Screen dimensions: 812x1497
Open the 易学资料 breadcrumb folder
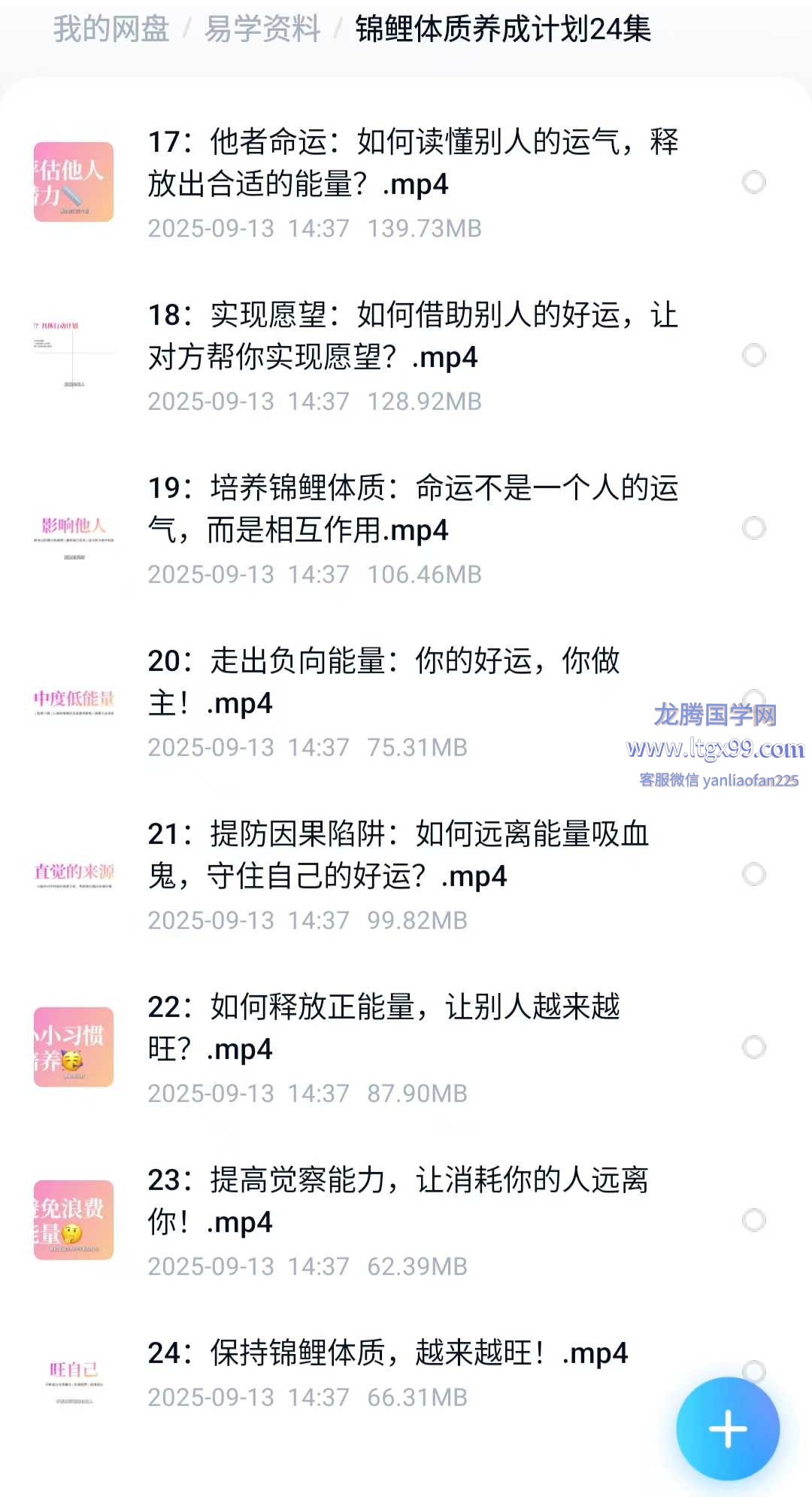[x=262, y=29]
